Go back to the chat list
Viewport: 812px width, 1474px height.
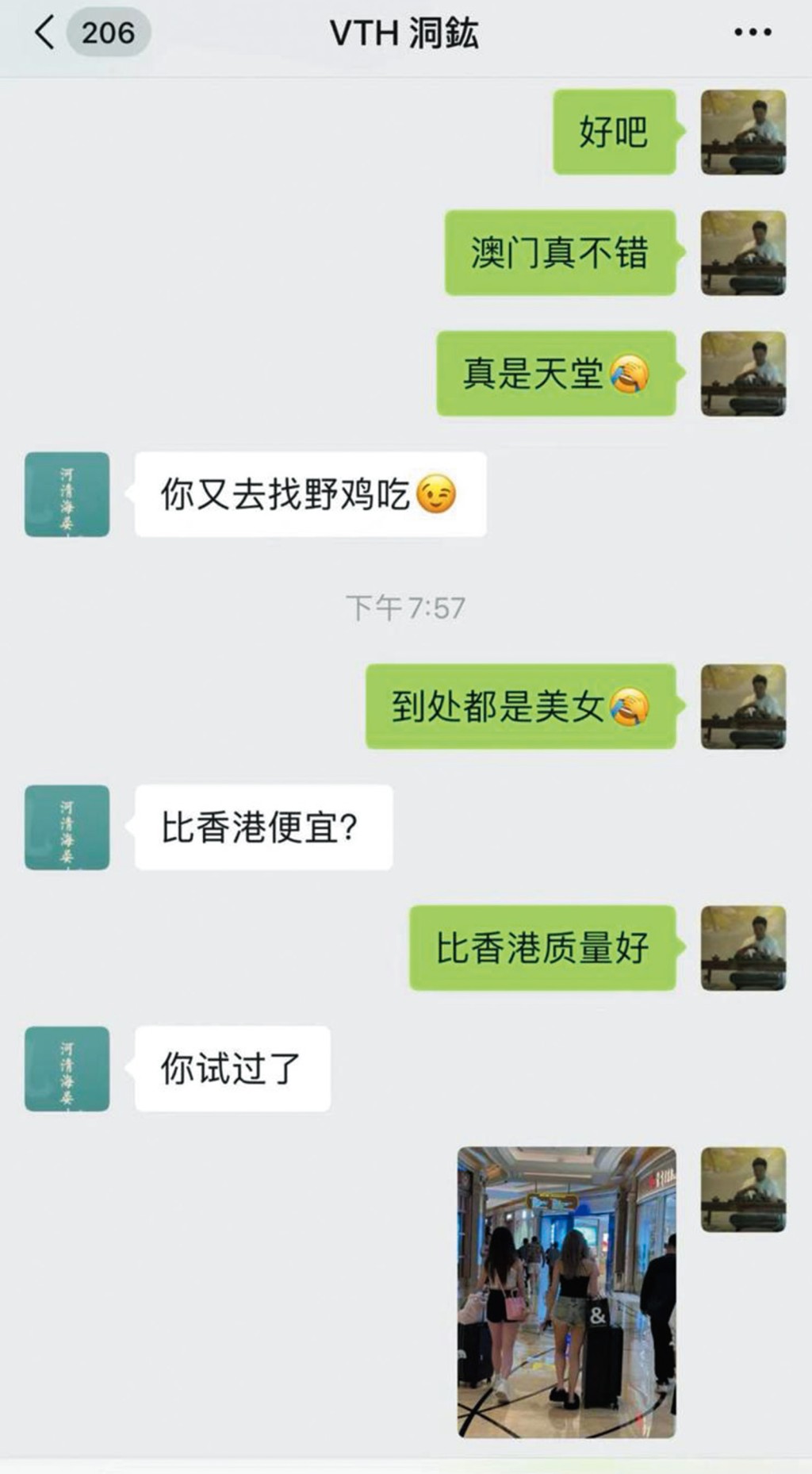[45, 33]
